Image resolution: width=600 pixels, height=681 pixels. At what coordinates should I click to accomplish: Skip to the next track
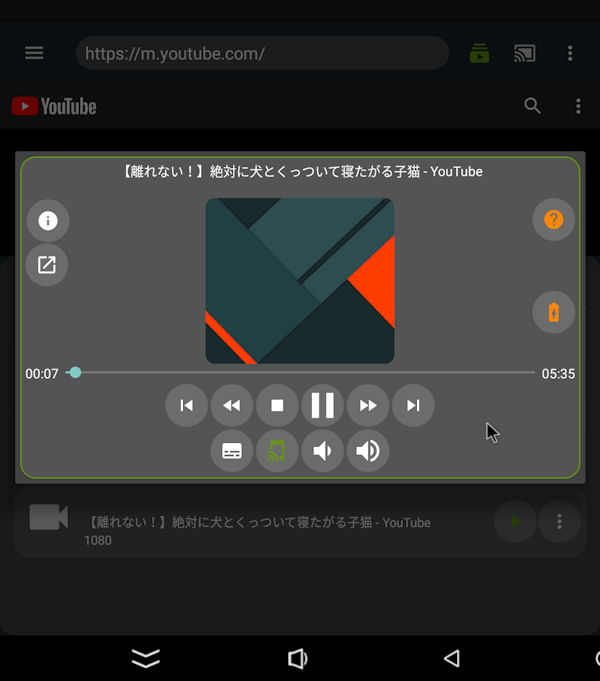(413, 405)
